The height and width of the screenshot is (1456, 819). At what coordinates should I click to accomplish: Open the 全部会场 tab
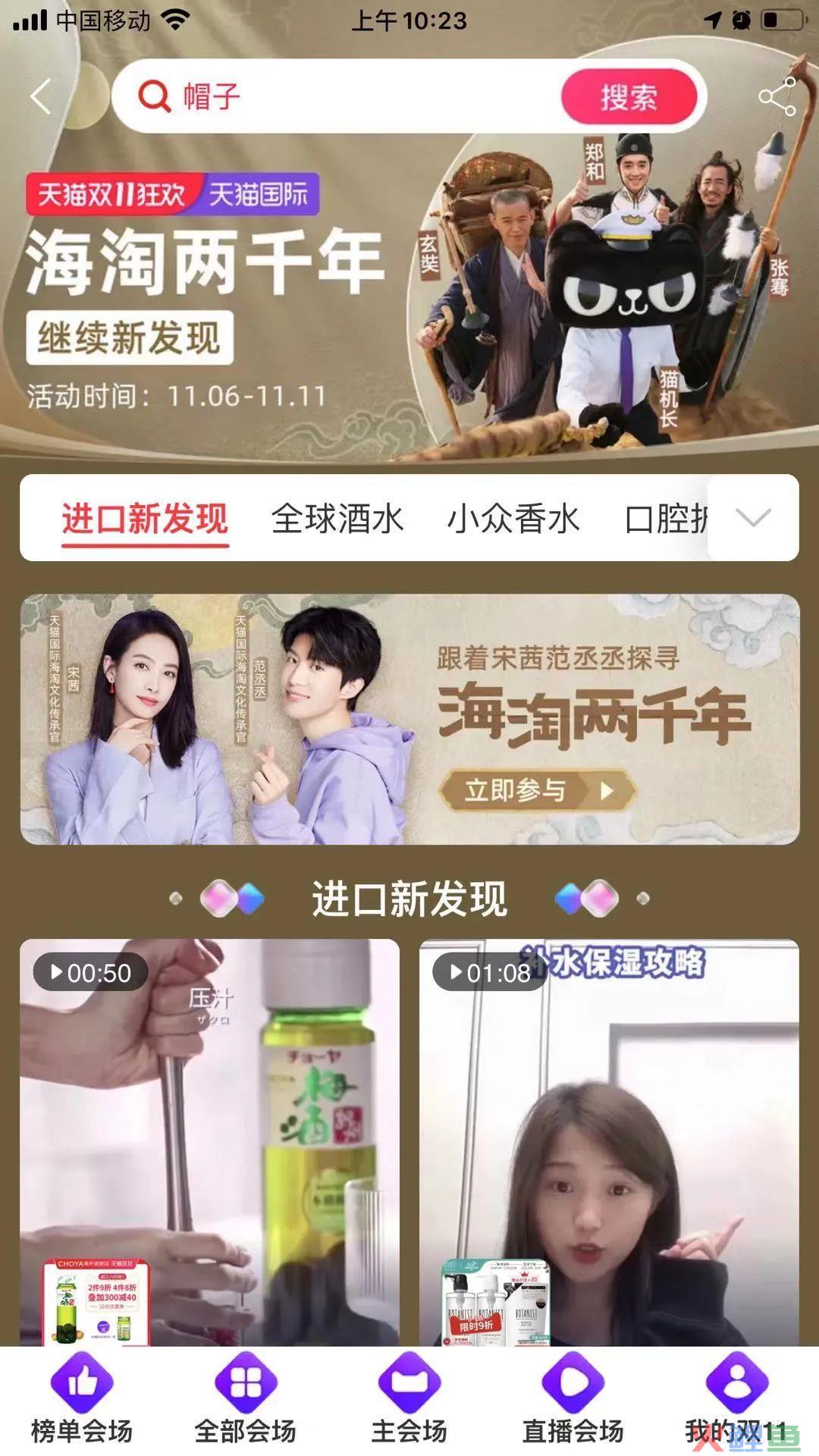point(246,1400)
